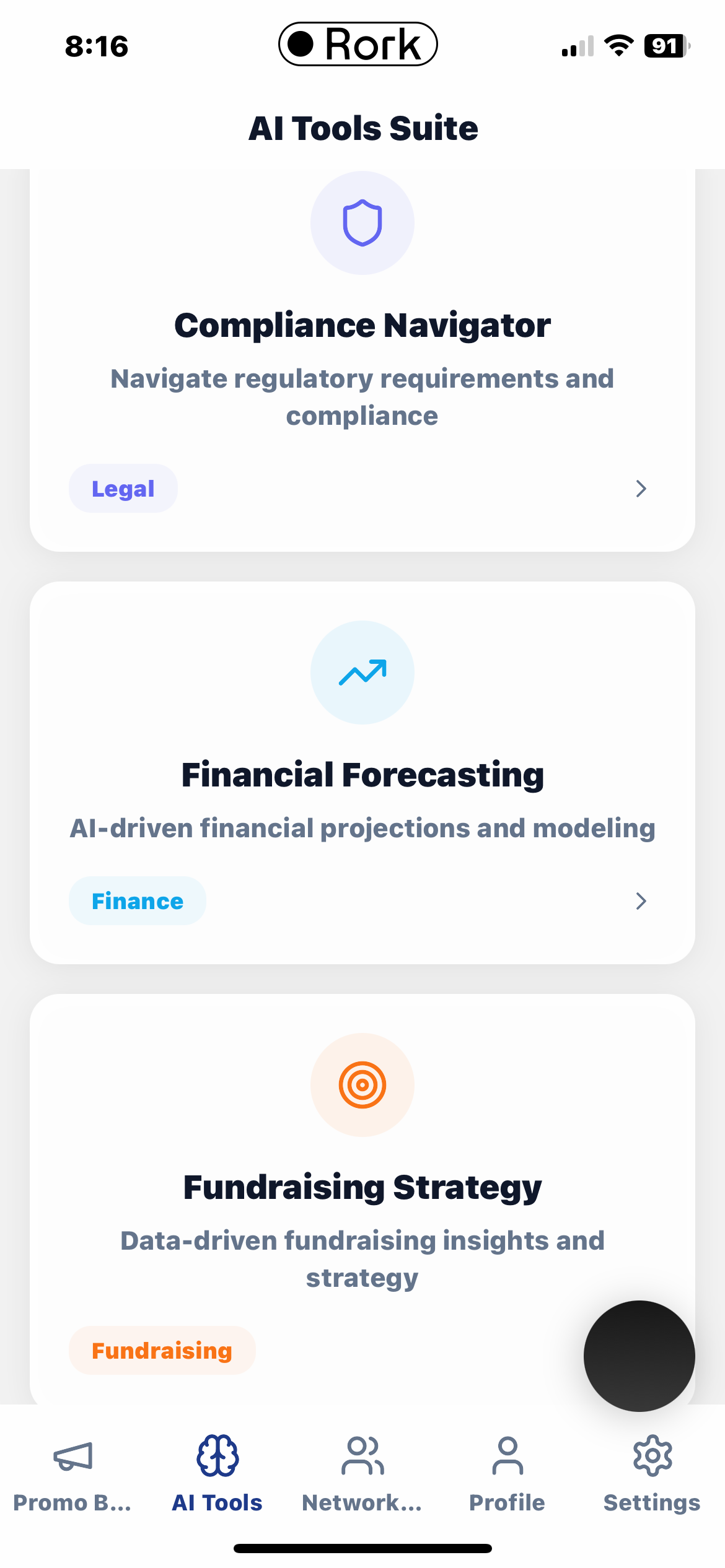The height and width of the screenshot is (1568, 725).
Task: Select the AI Tools tab
Action: pyautogui.click(x=217, y=1473)
